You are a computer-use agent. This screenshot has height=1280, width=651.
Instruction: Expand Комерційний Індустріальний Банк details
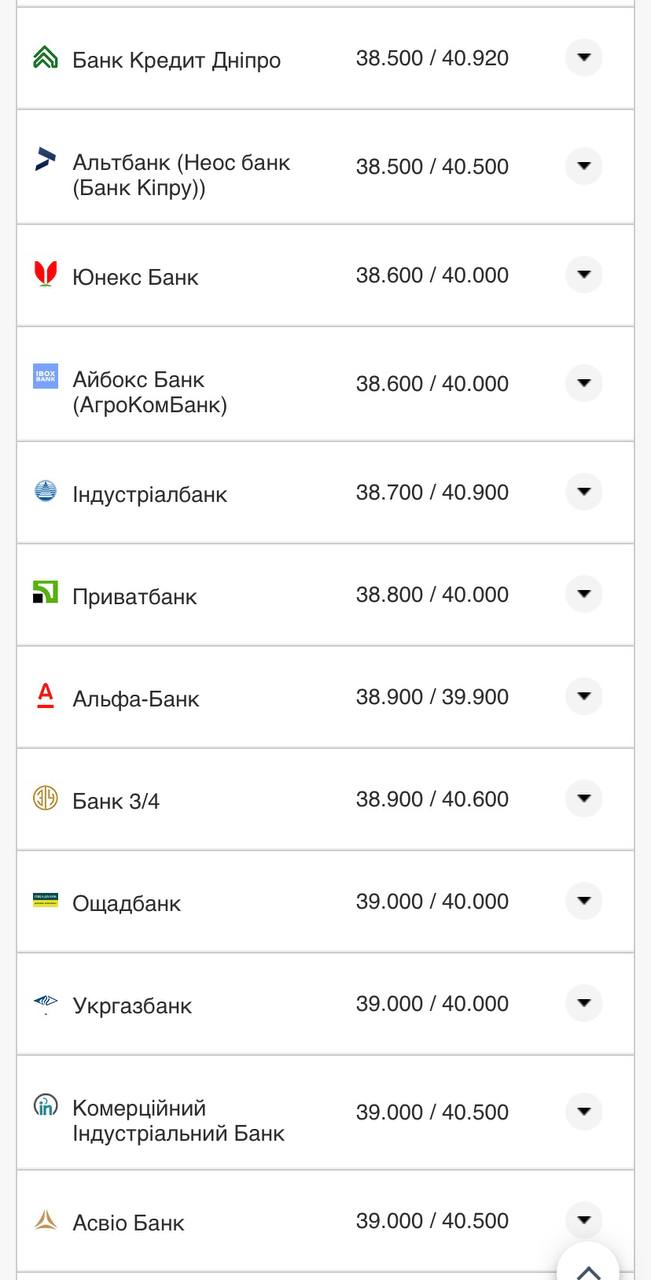pos(583,1111)
